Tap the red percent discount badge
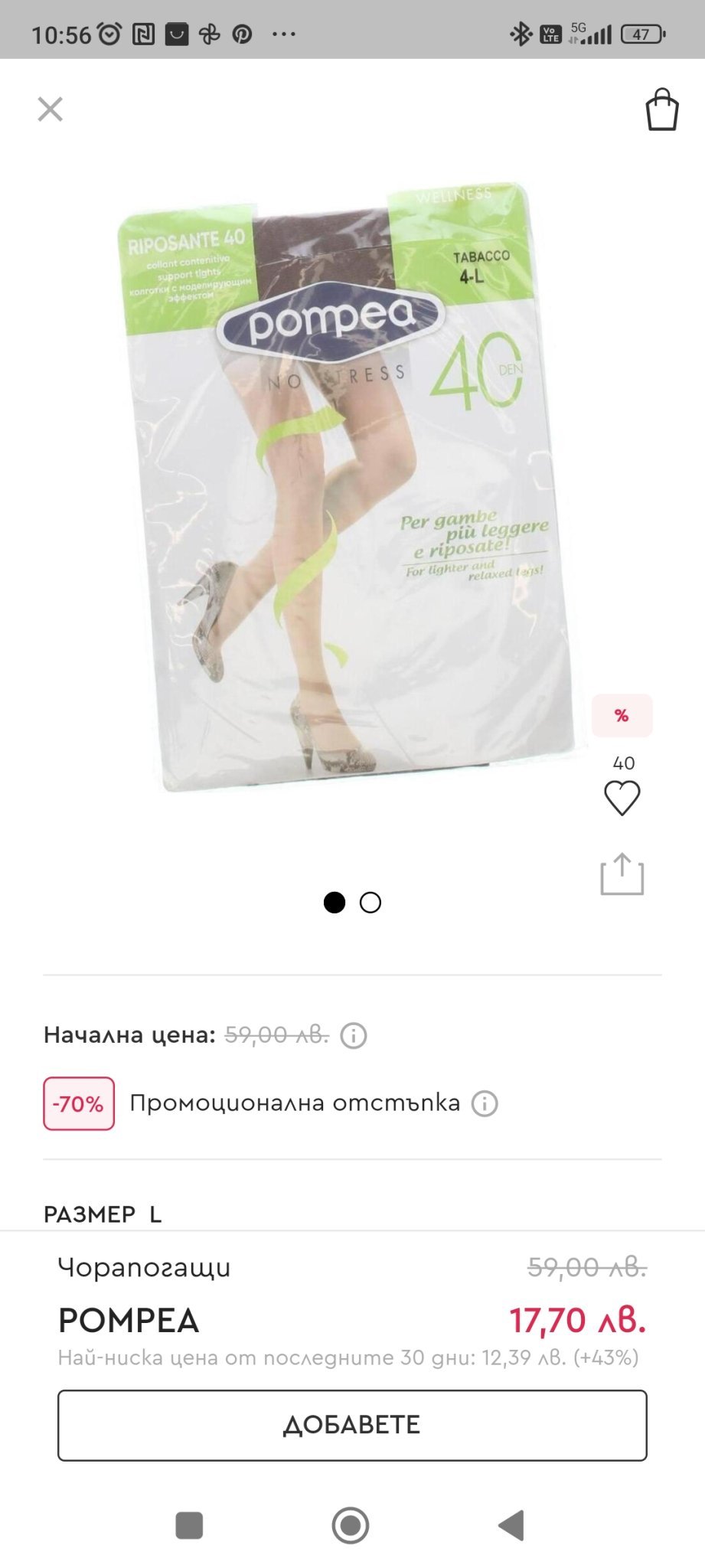This screenshot has height=1568, width=705. click(622, 716)
